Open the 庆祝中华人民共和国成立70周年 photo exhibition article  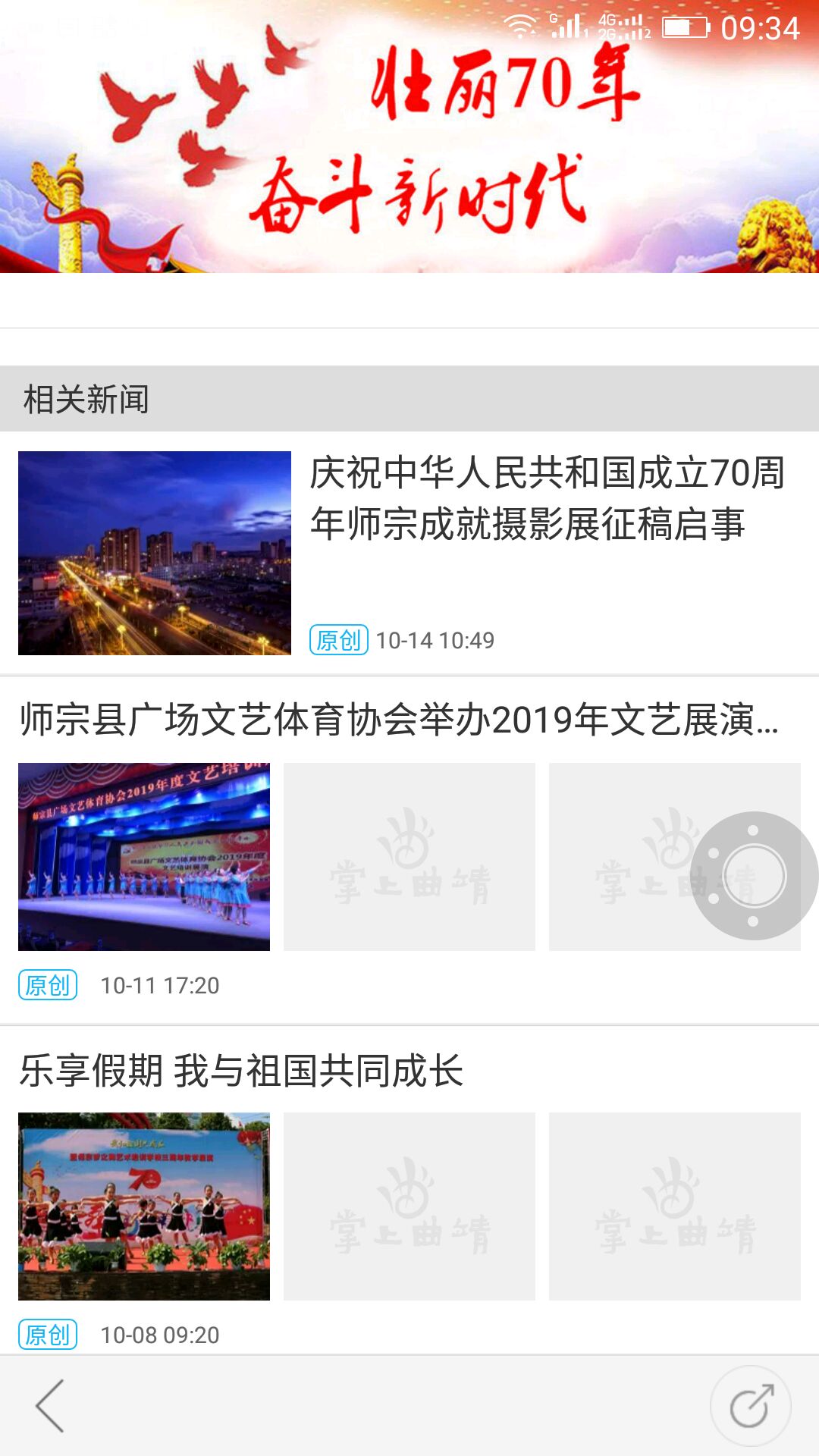546,499
